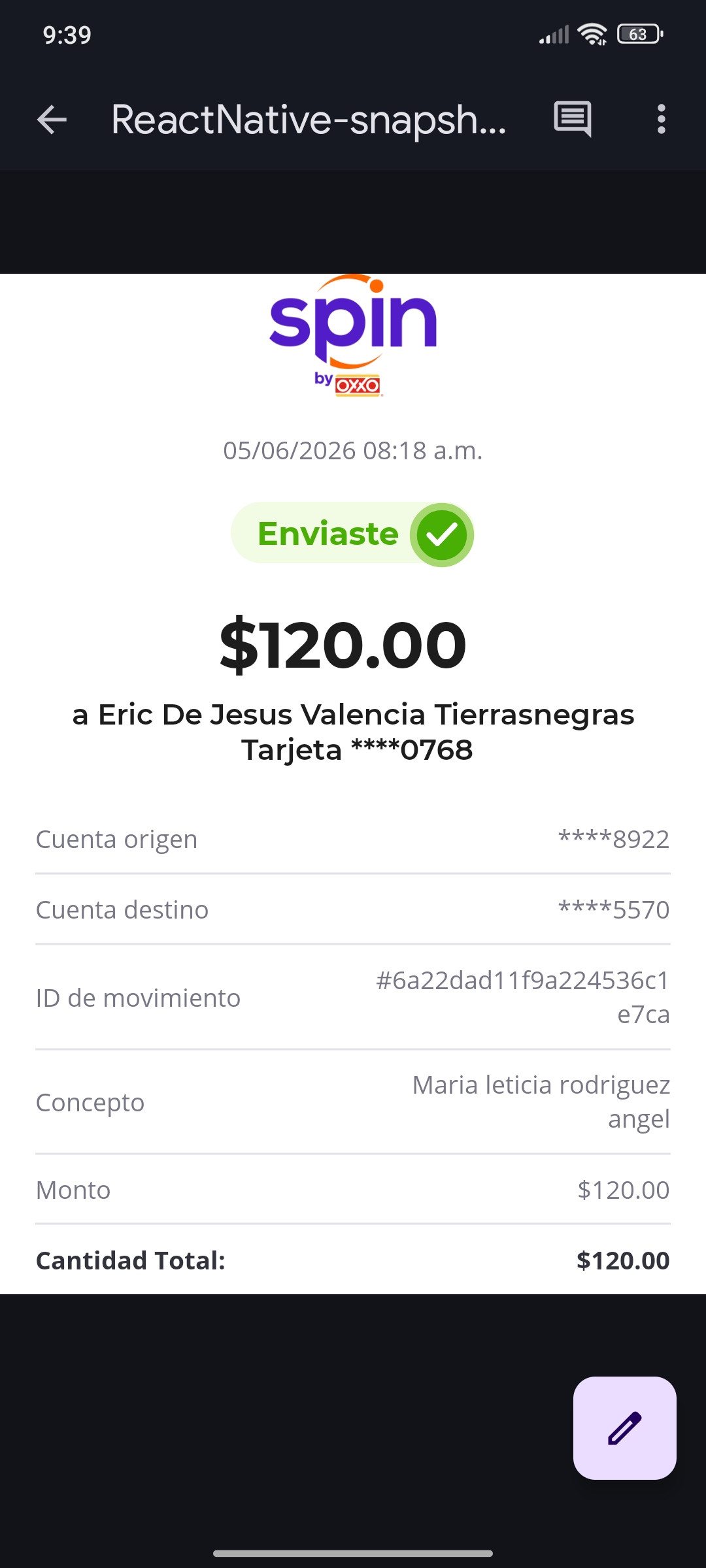
Task: Go back using the arrow in the app bar
Action: coord(52,120)
